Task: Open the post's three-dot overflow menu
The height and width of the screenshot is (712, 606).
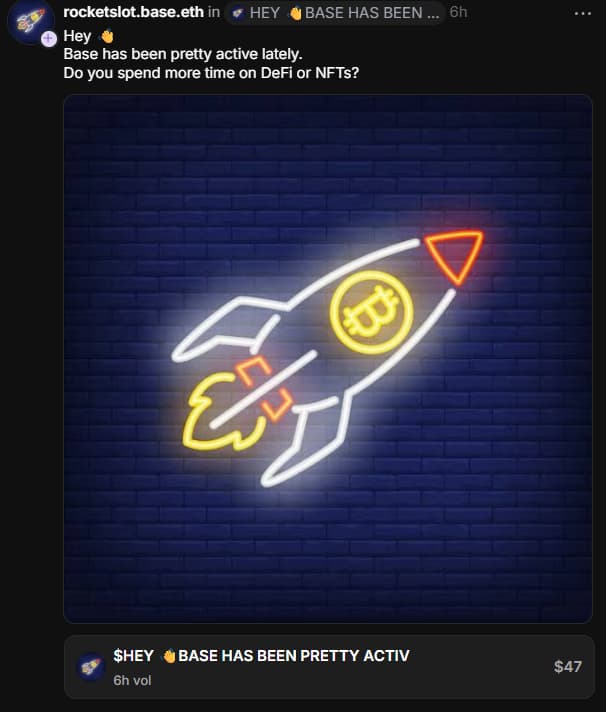Action: click(x=583, y=13)
